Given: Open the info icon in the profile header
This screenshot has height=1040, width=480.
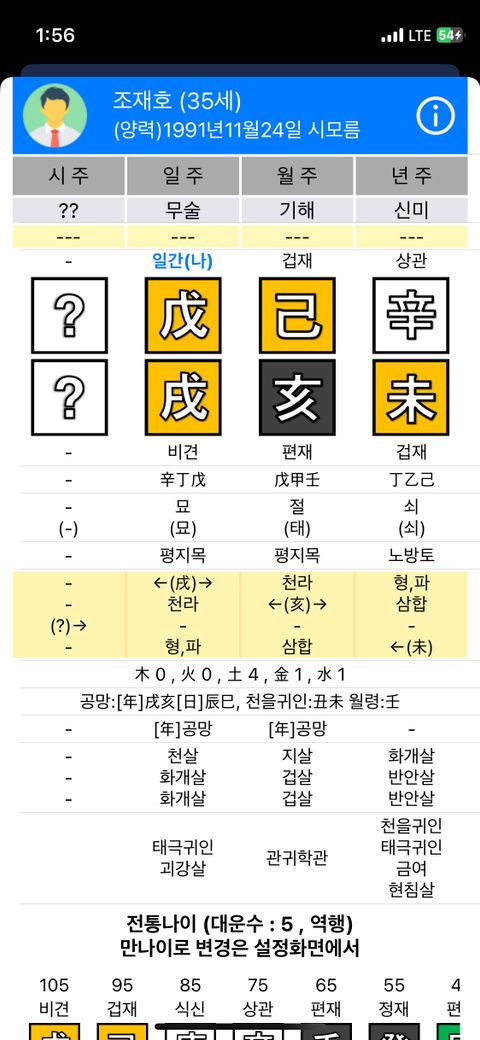Looking at the screenshot, I should pos(435,116).
